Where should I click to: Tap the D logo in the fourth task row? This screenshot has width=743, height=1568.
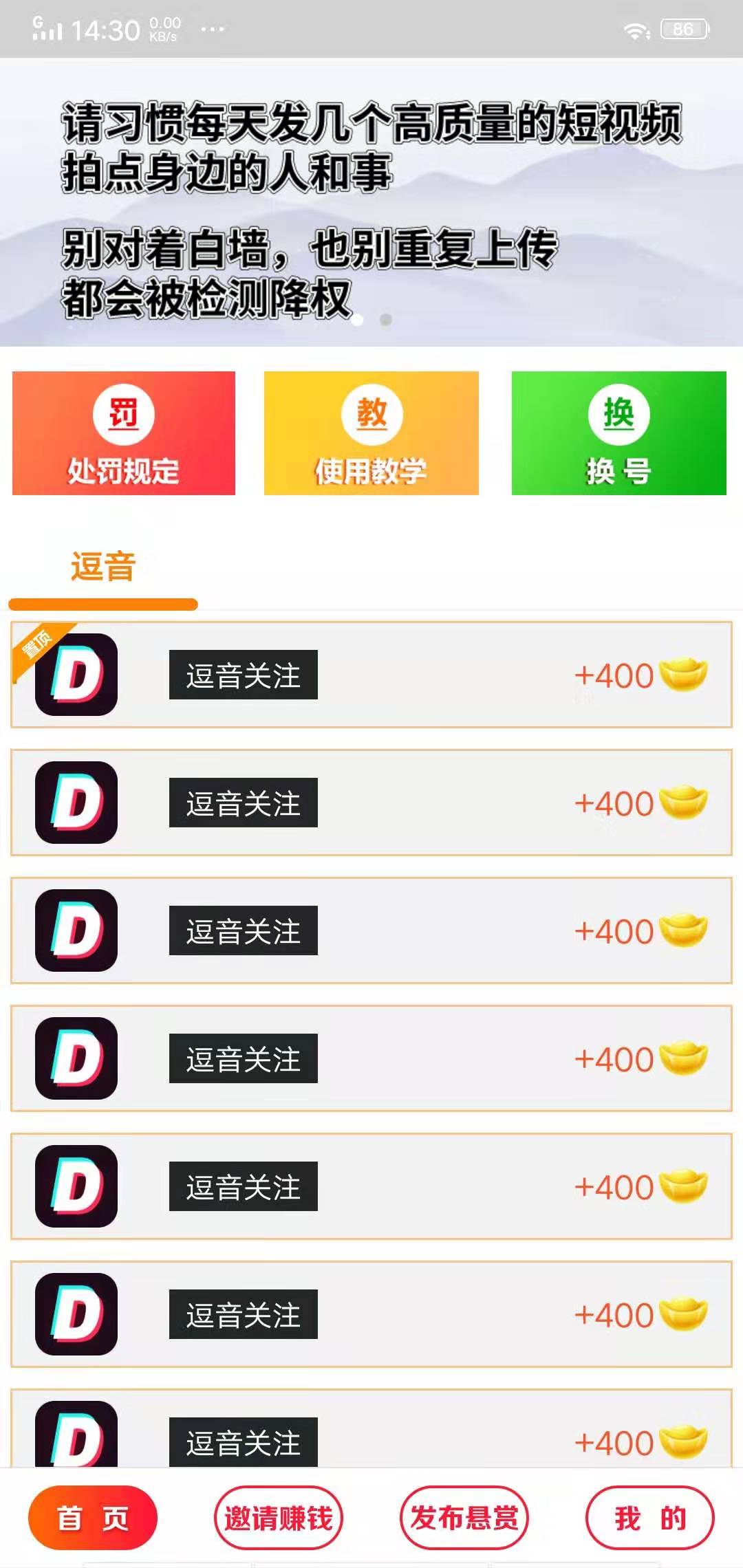pos(76,1059)
